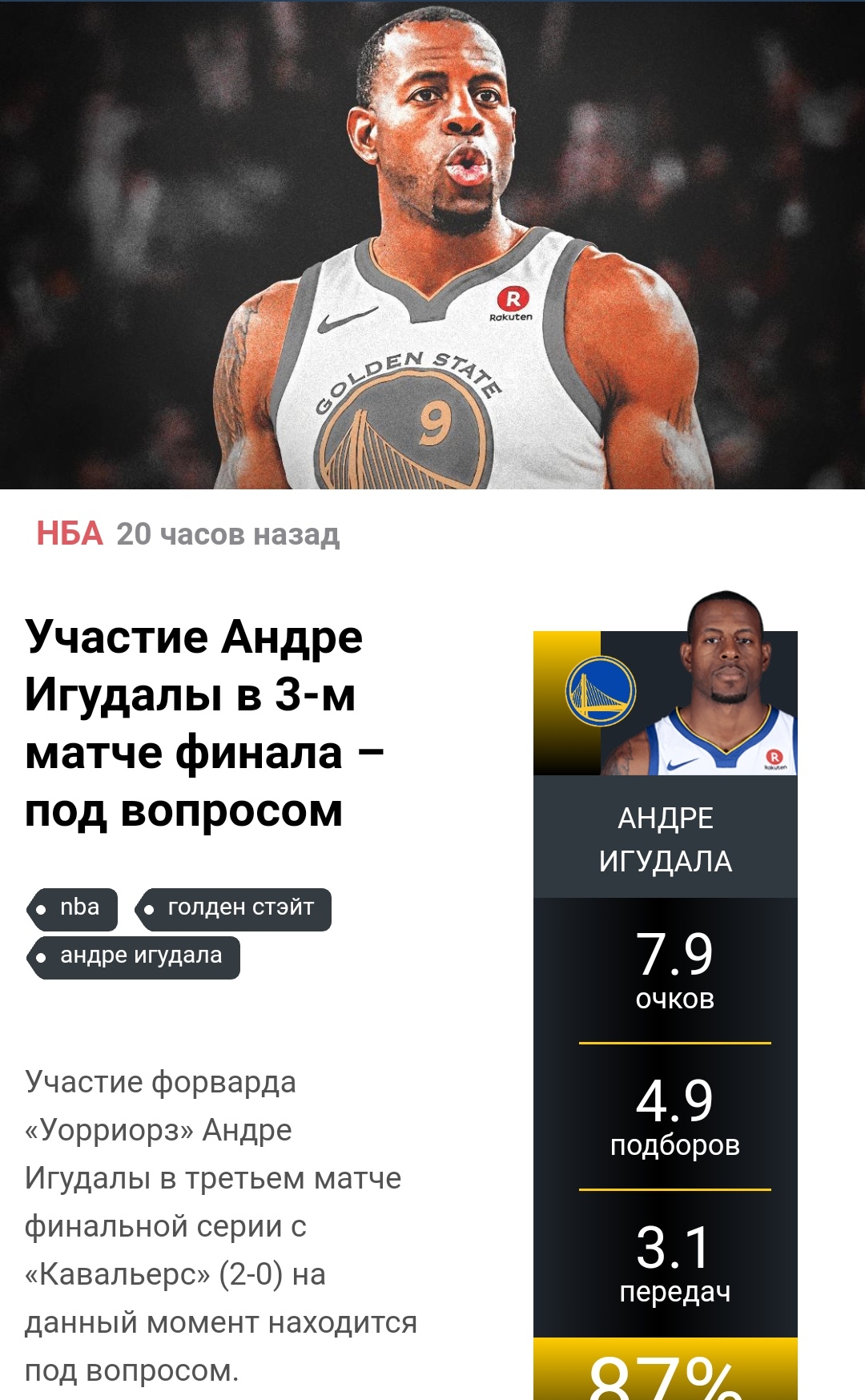Viewport: 865px width, 1400px height.
Task: Open Андре Игудала player stats card
Action: (x=666, y=995)
